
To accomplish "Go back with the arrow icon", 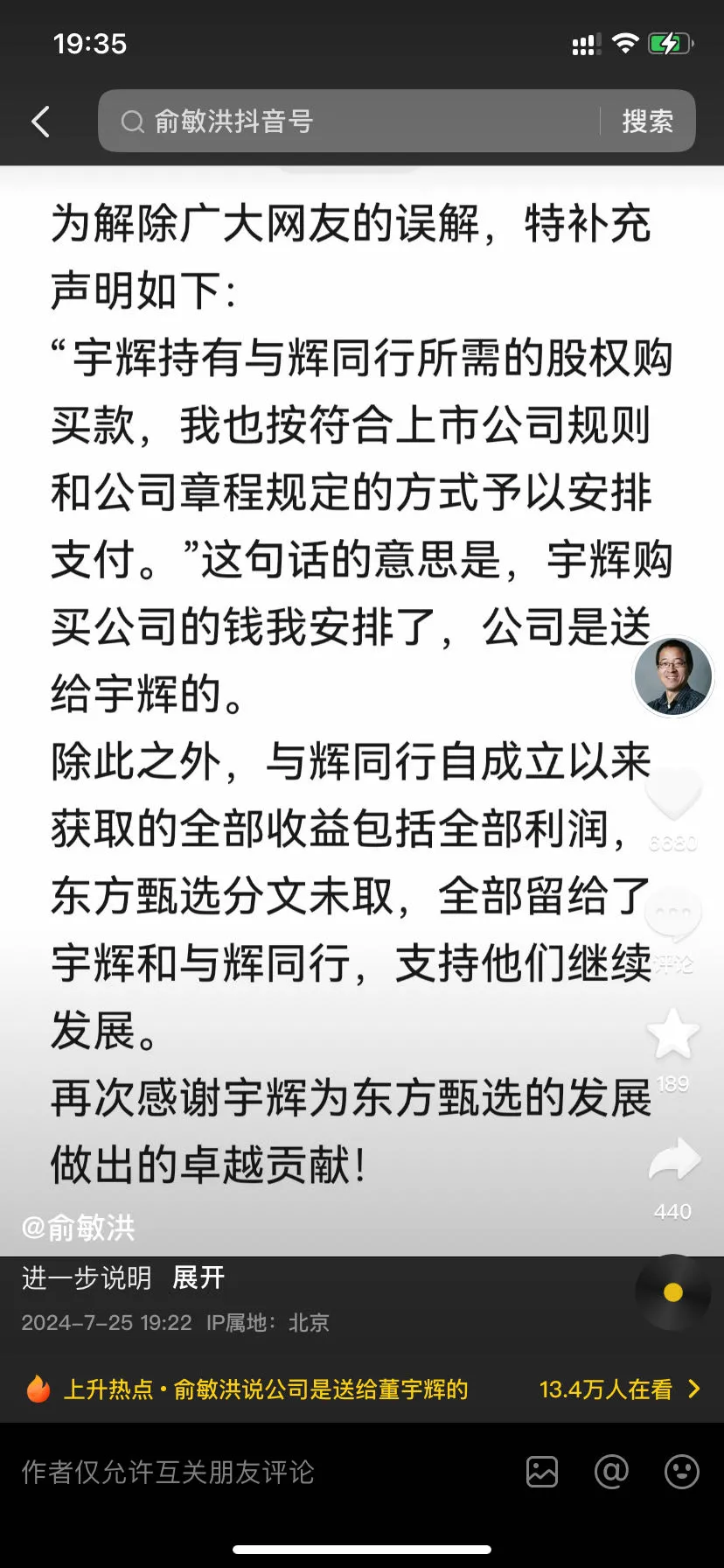I will (x=40, y=122).
